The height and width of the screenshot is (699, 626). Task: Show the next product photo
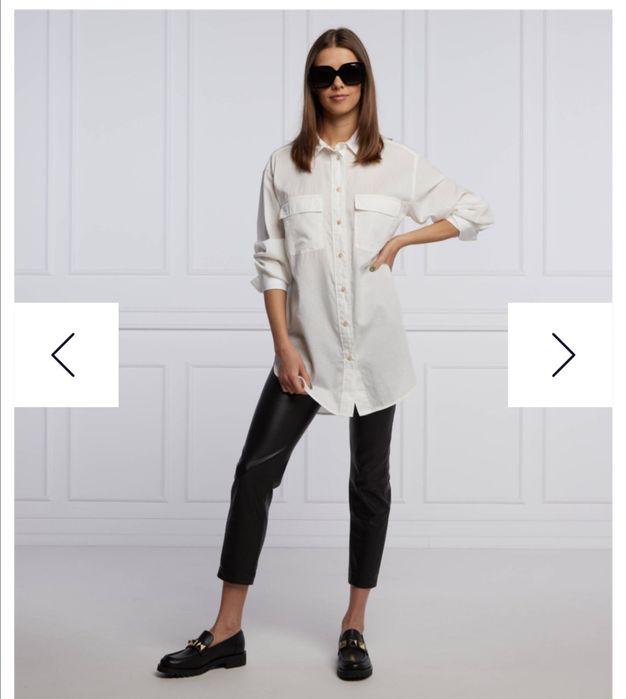pyautogui.click(x=561, y=355)
